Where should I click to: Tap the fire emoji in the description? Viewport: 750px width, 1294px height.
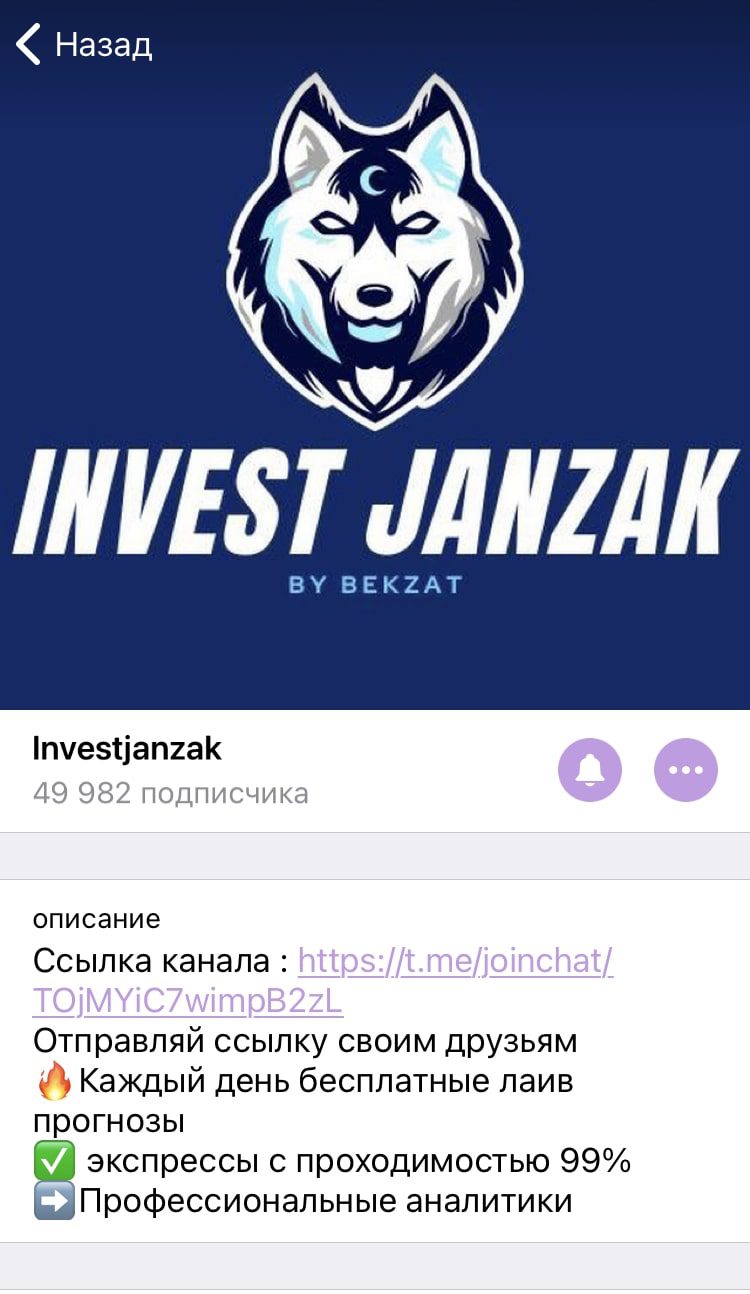click(x=55, y=1081)
